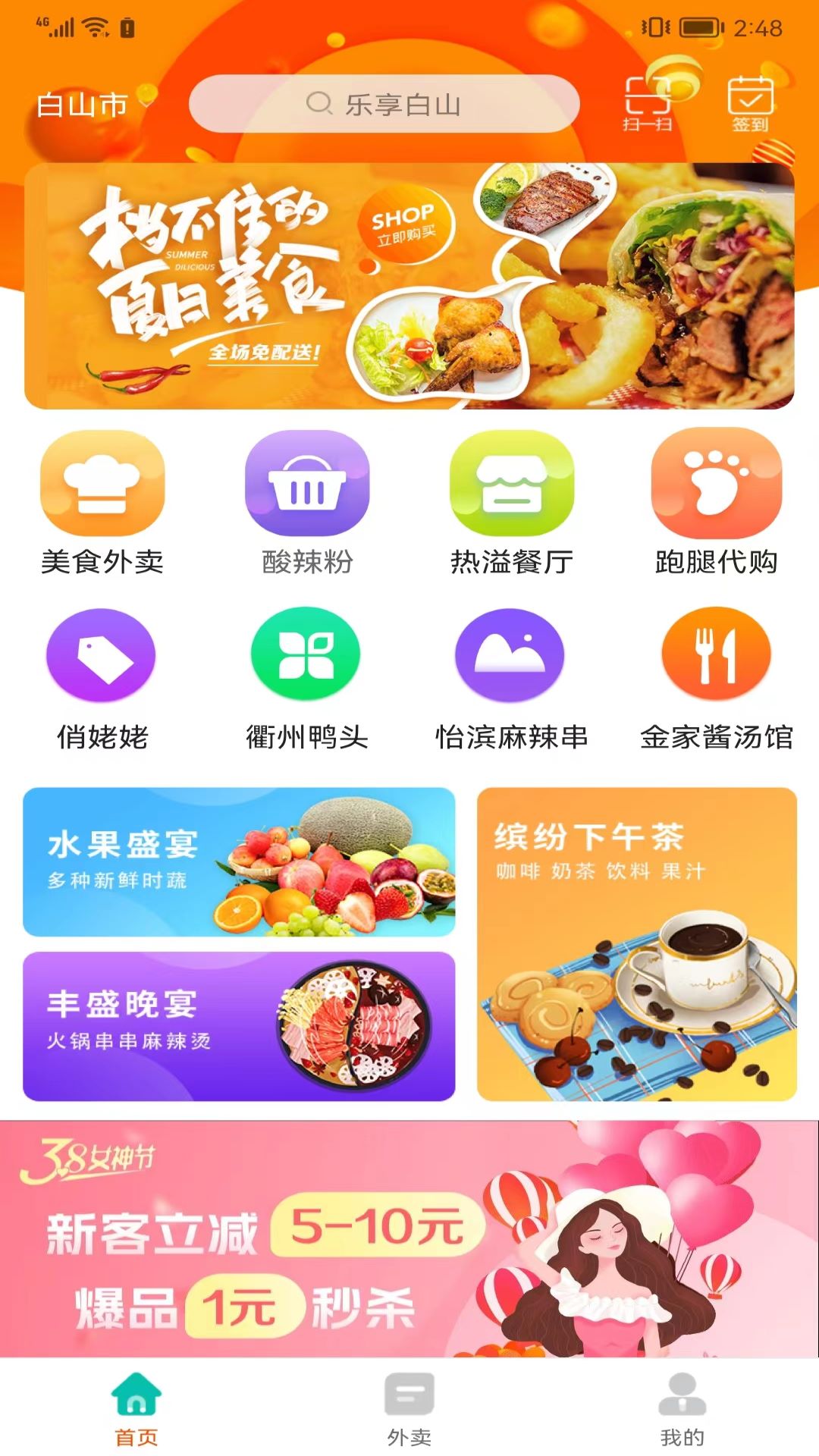
Task: Open the 签到 check-in
Action: pos(750,104)
